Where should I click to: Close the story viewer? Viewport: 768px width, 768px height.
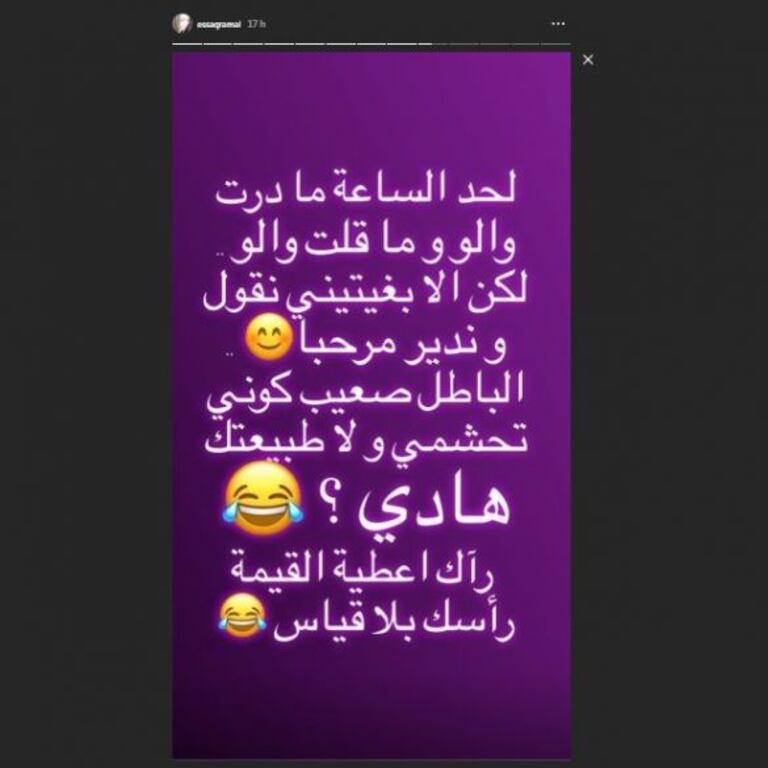pyautogui.click(x=588, y=60)
